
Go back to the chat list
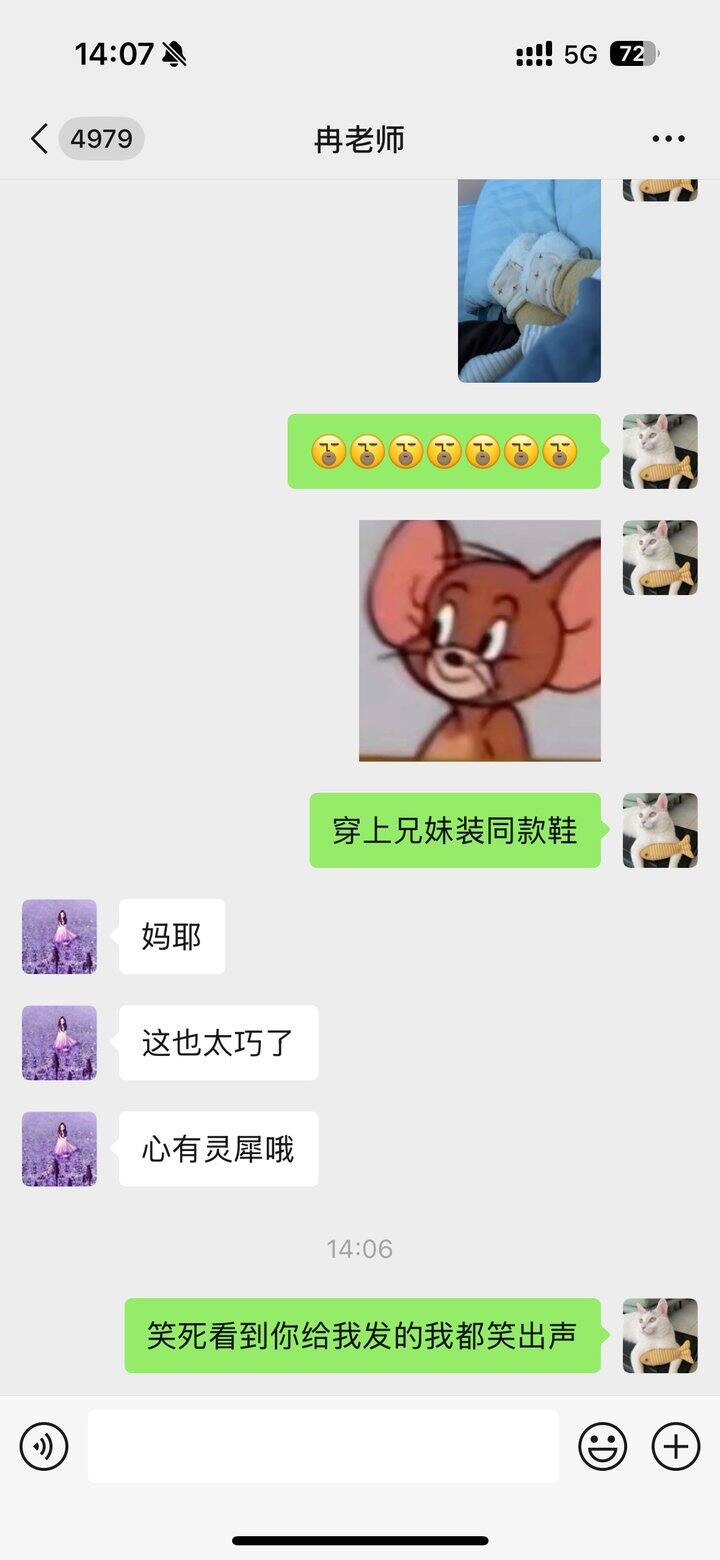tap(40, 139)
